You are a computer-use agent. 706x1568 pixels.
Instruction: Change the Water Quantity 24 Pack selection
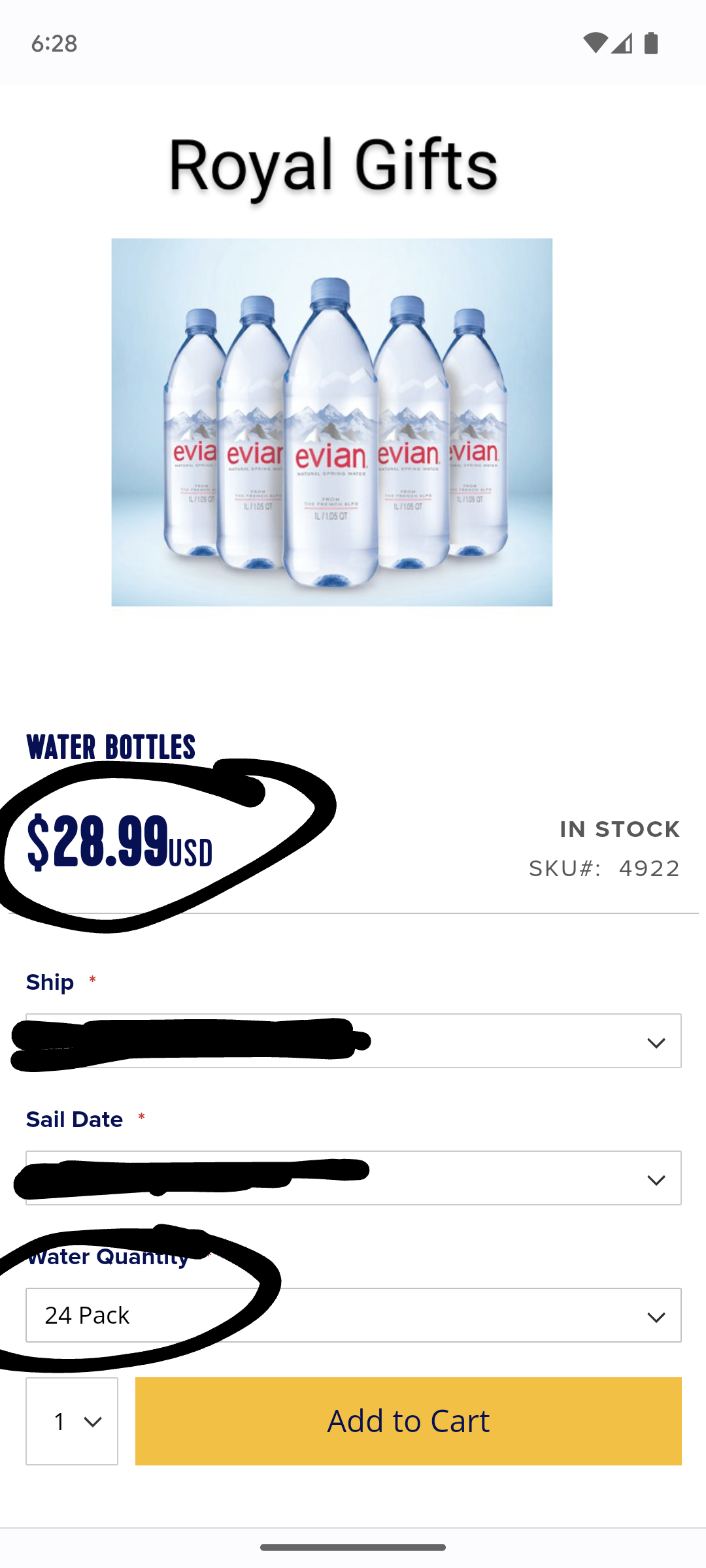click(x=353, y=1315)
